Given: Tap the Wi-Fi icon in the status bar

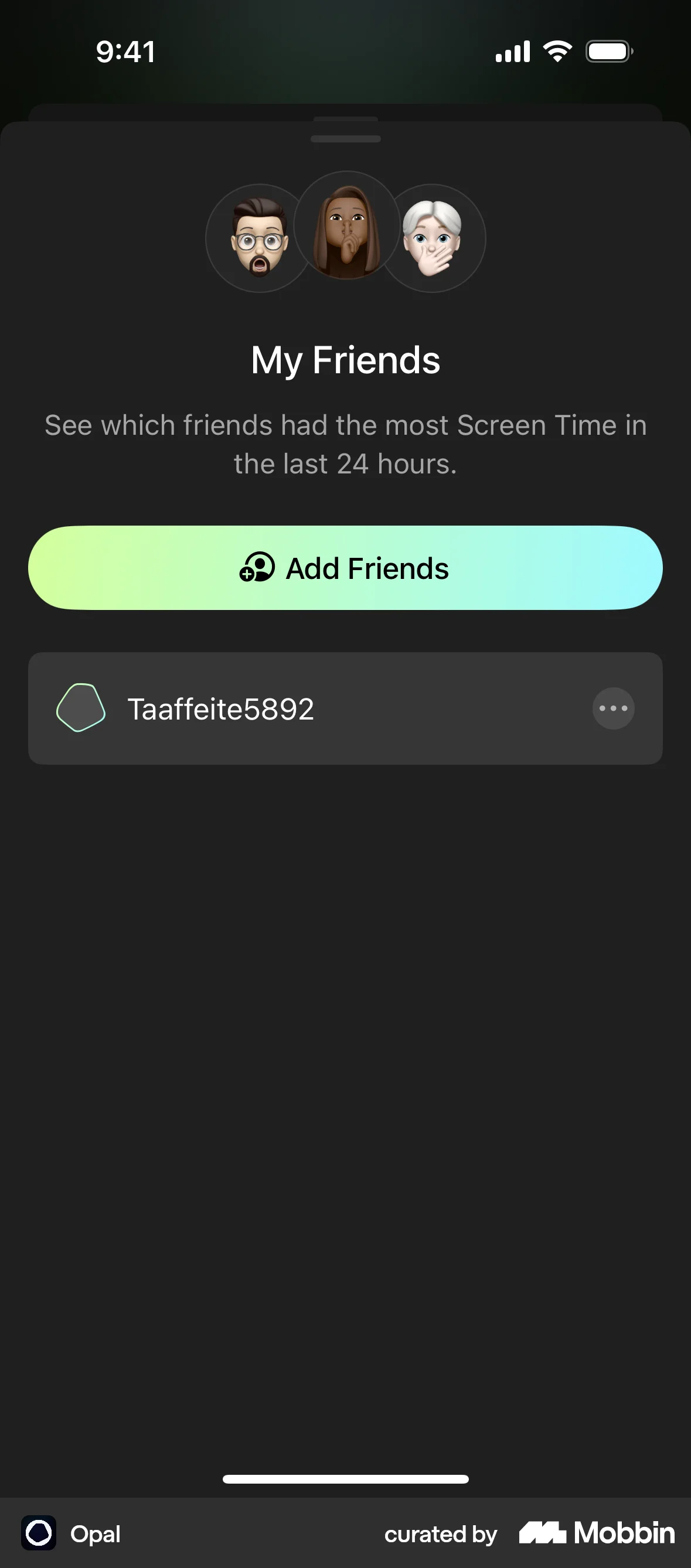Looking at the screenshot, I should pyautogui.click(x=556, y=51).
